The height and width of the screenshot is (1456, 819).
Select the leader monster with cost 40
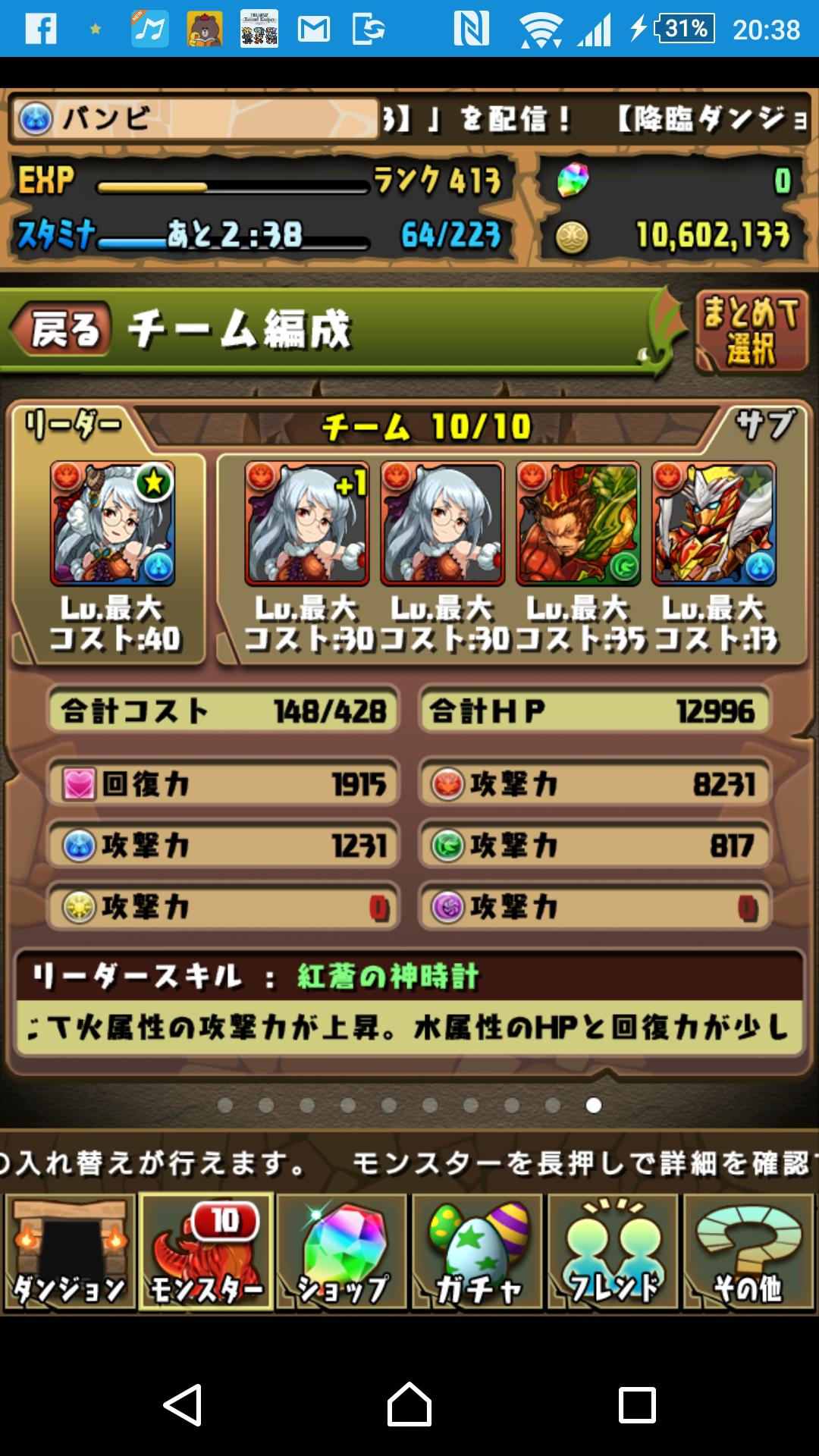click(x=112, y=523)
